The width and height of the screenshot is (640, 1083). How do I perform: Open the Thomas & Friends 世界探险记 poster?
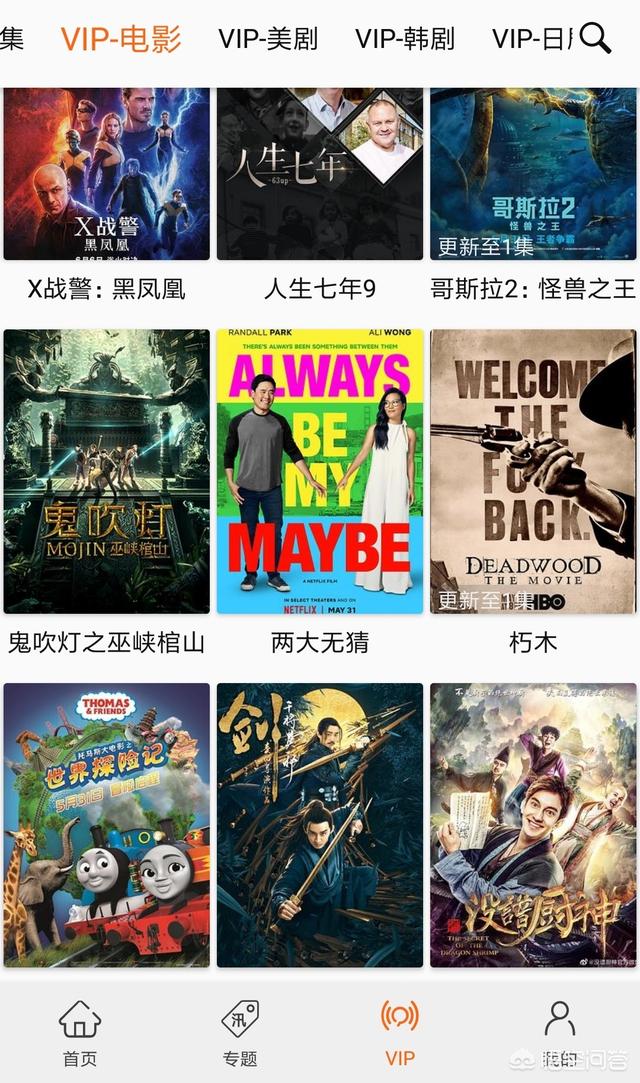click(107, 825)
